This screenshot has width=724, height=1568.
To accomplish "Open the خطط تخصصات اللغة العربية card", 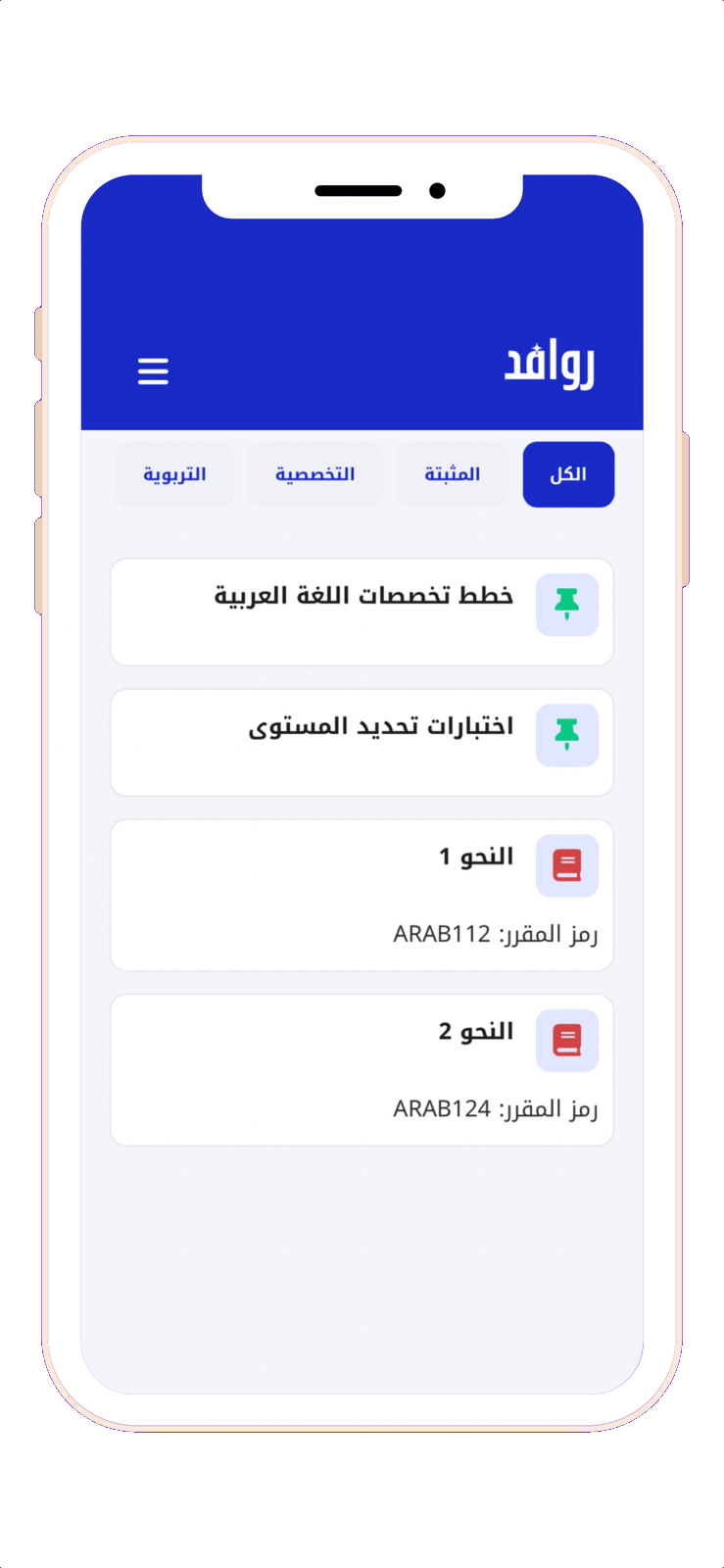I will [x=362, y=612].
